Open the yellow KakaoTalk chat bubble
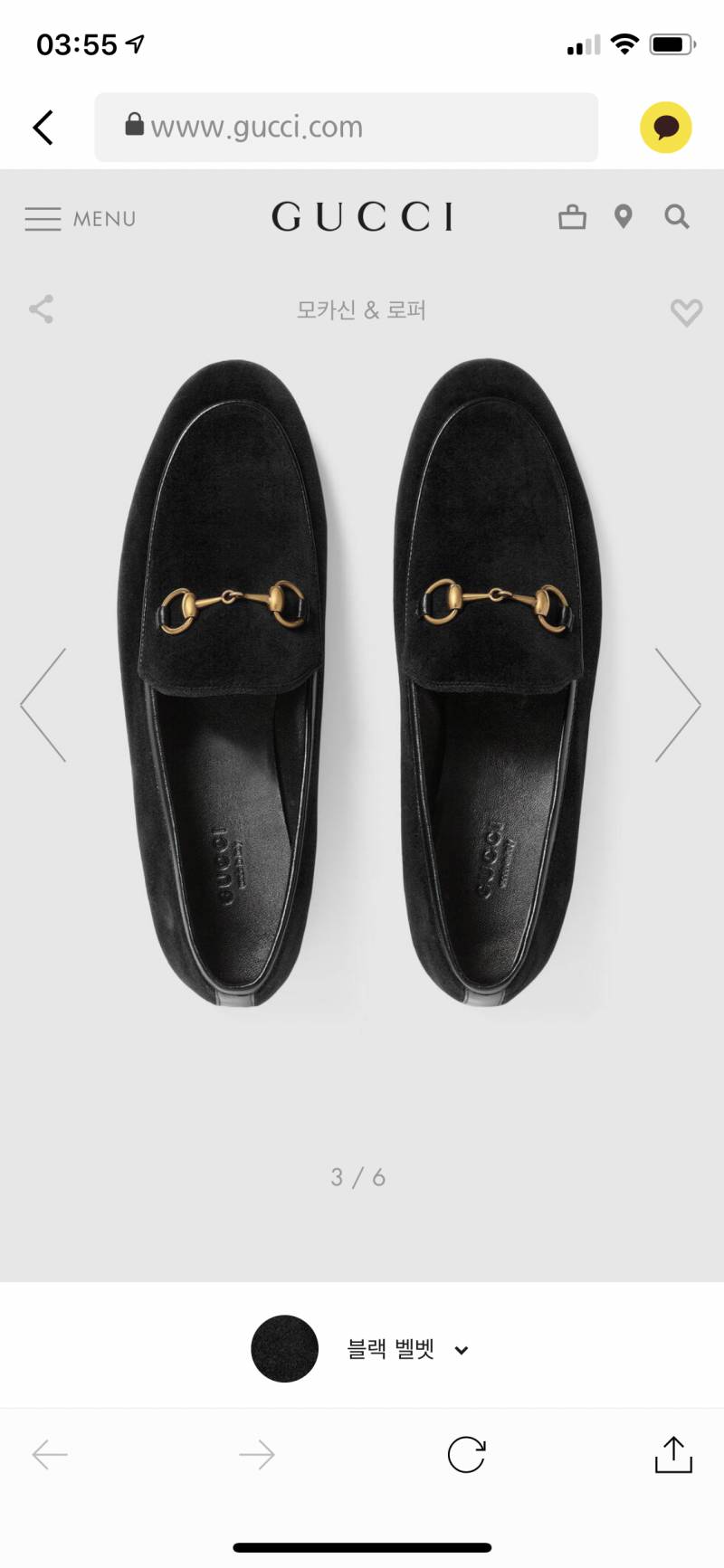The width and height of the screenshot is (724, 1568). (665, 128)
